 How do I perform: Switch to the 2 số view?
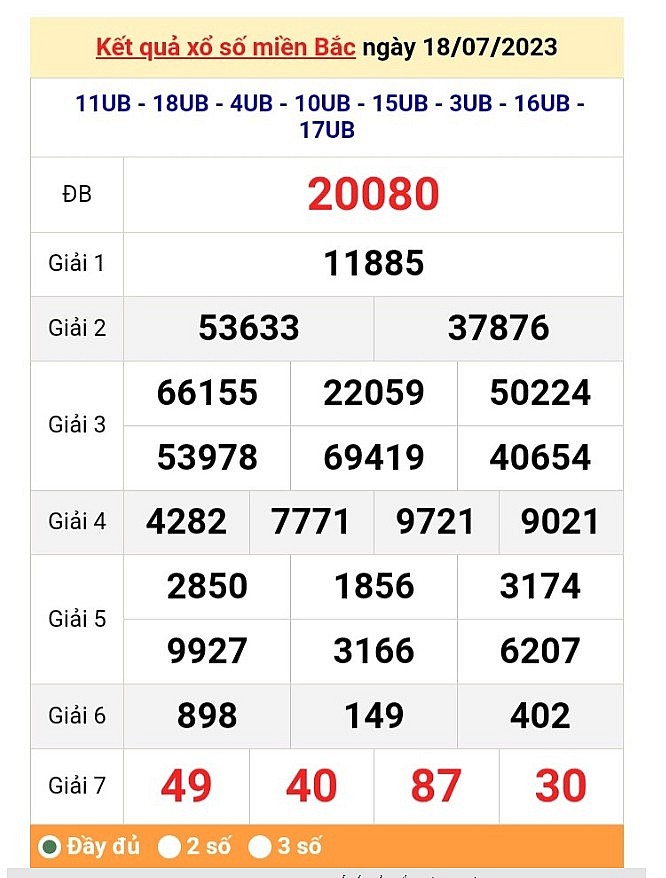click(170, 847)
